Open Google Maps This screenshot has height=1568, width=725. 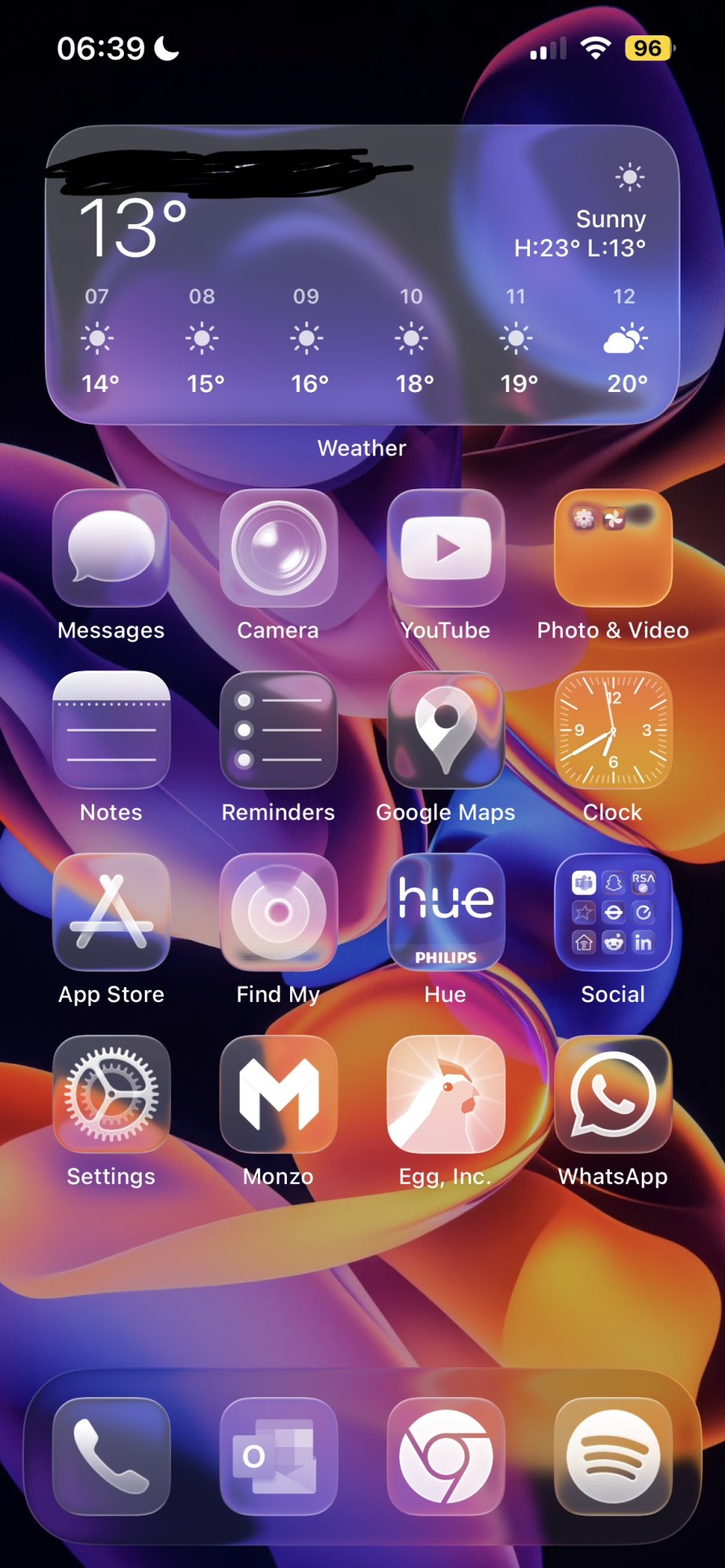pyautogui.click(x=446, y=730)
